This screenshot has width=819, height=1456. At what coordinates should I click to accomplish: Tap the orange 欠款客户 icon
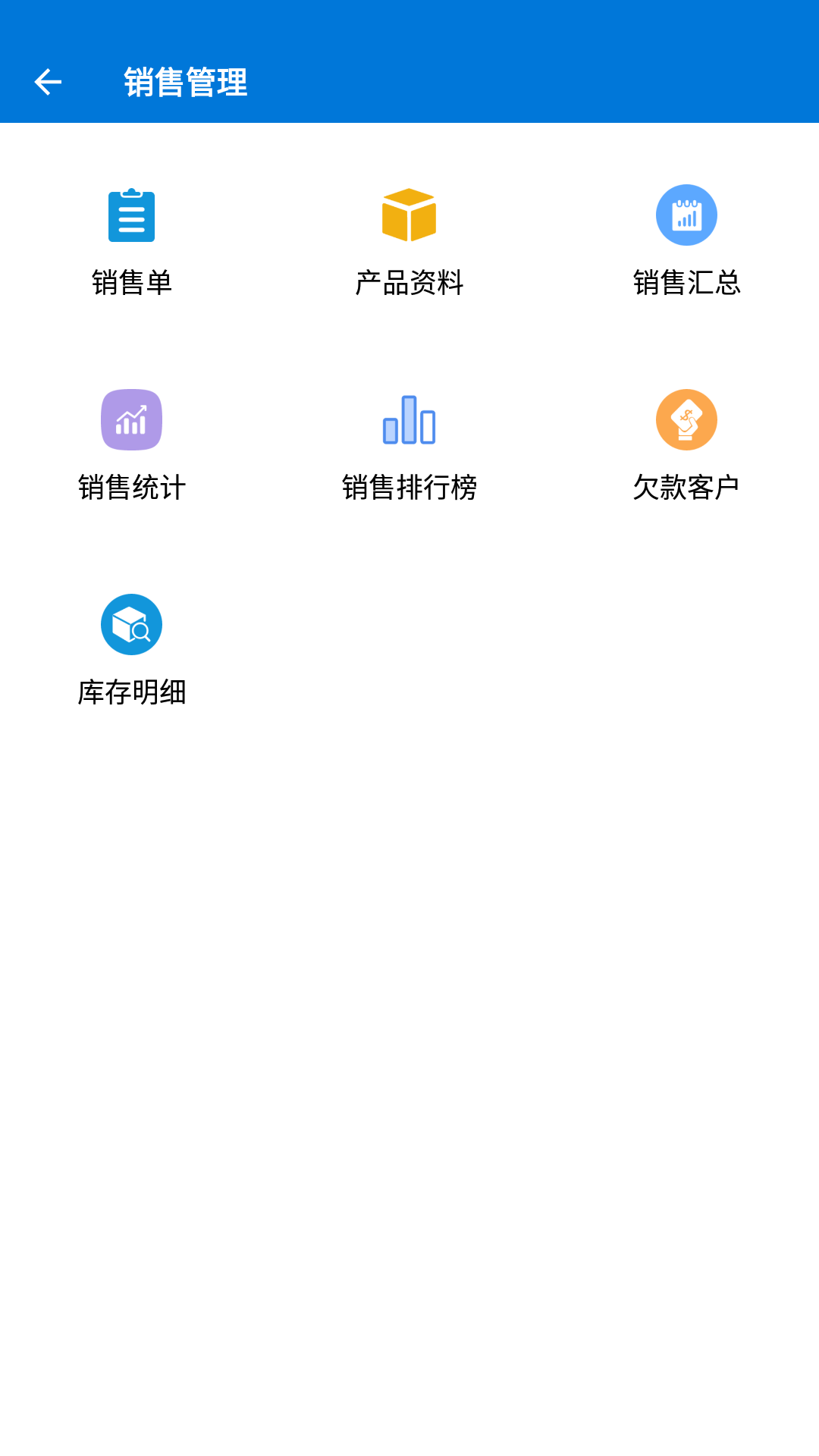tap(687, 421)
